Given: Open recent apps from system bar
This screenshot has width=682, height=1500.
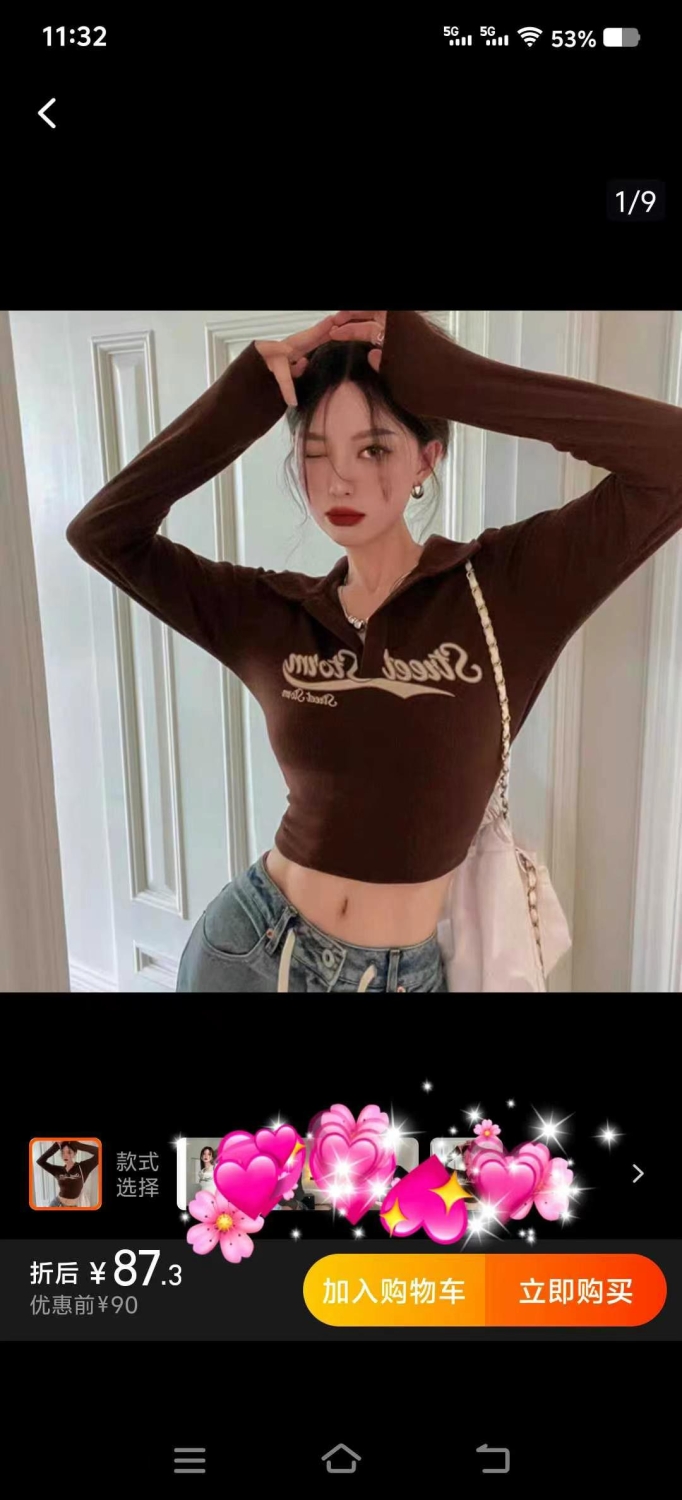Looking at the screenshot, I should click(190, 1460).
